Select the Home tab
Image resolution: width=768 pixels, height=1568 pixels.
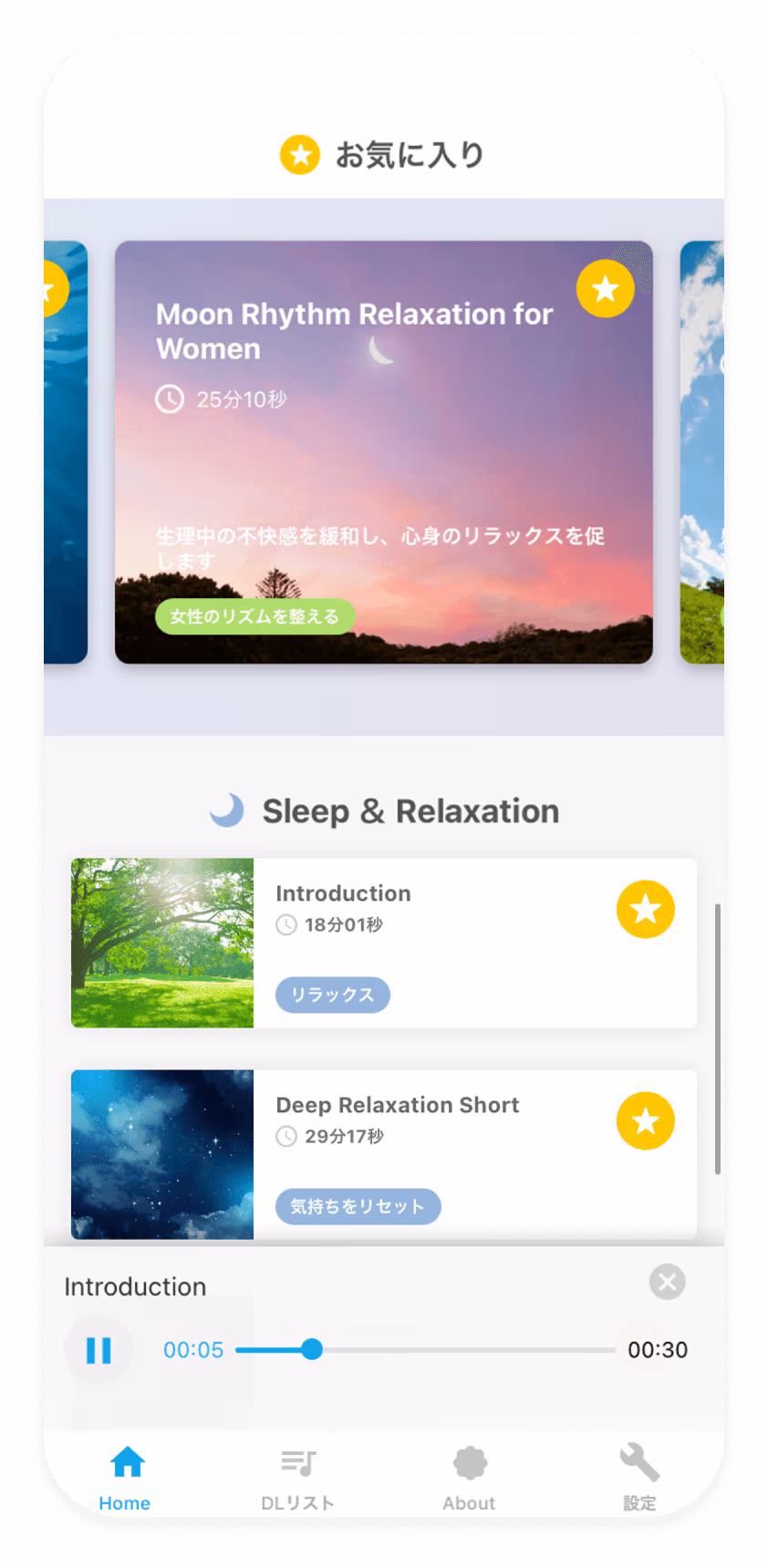coord(126,1479)
